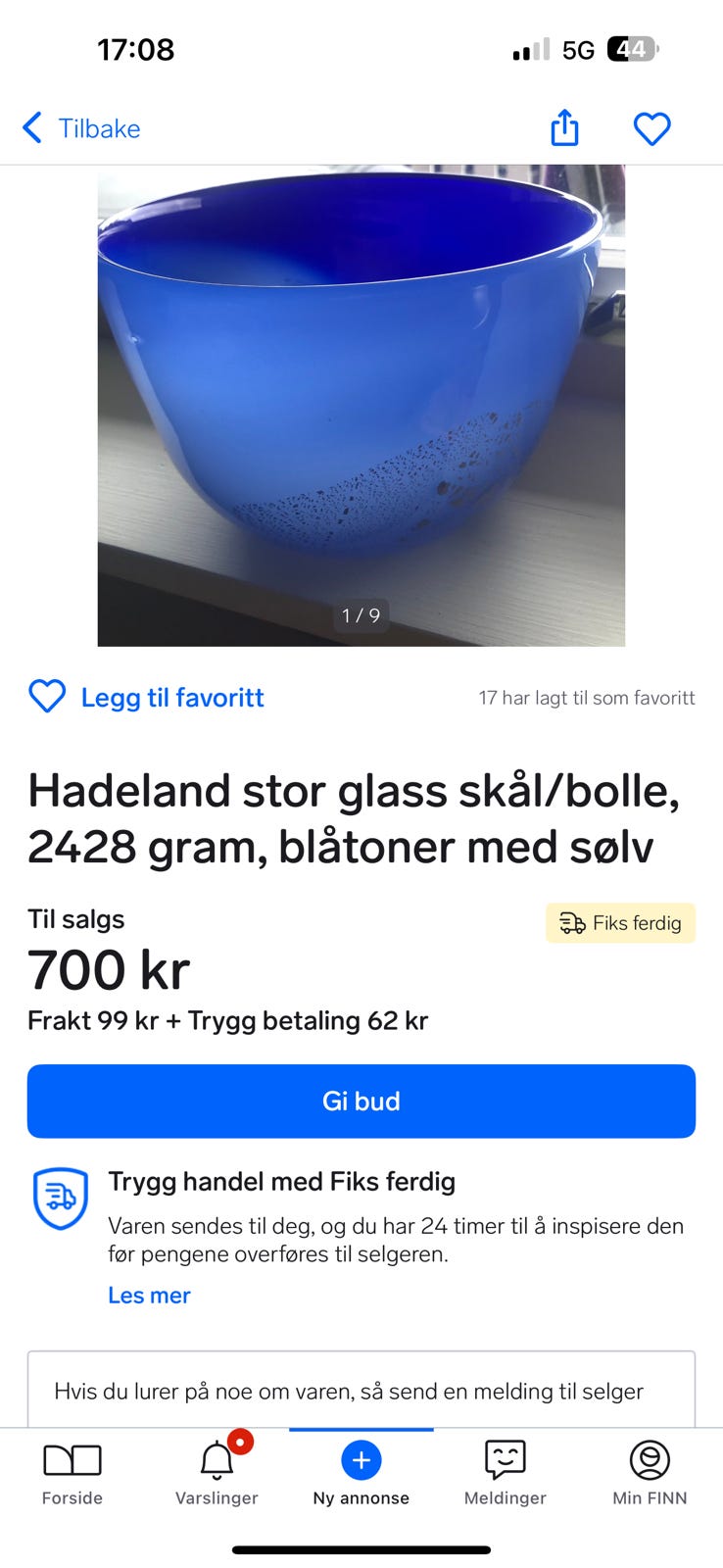Open Min FINN profile icon

649,1460
